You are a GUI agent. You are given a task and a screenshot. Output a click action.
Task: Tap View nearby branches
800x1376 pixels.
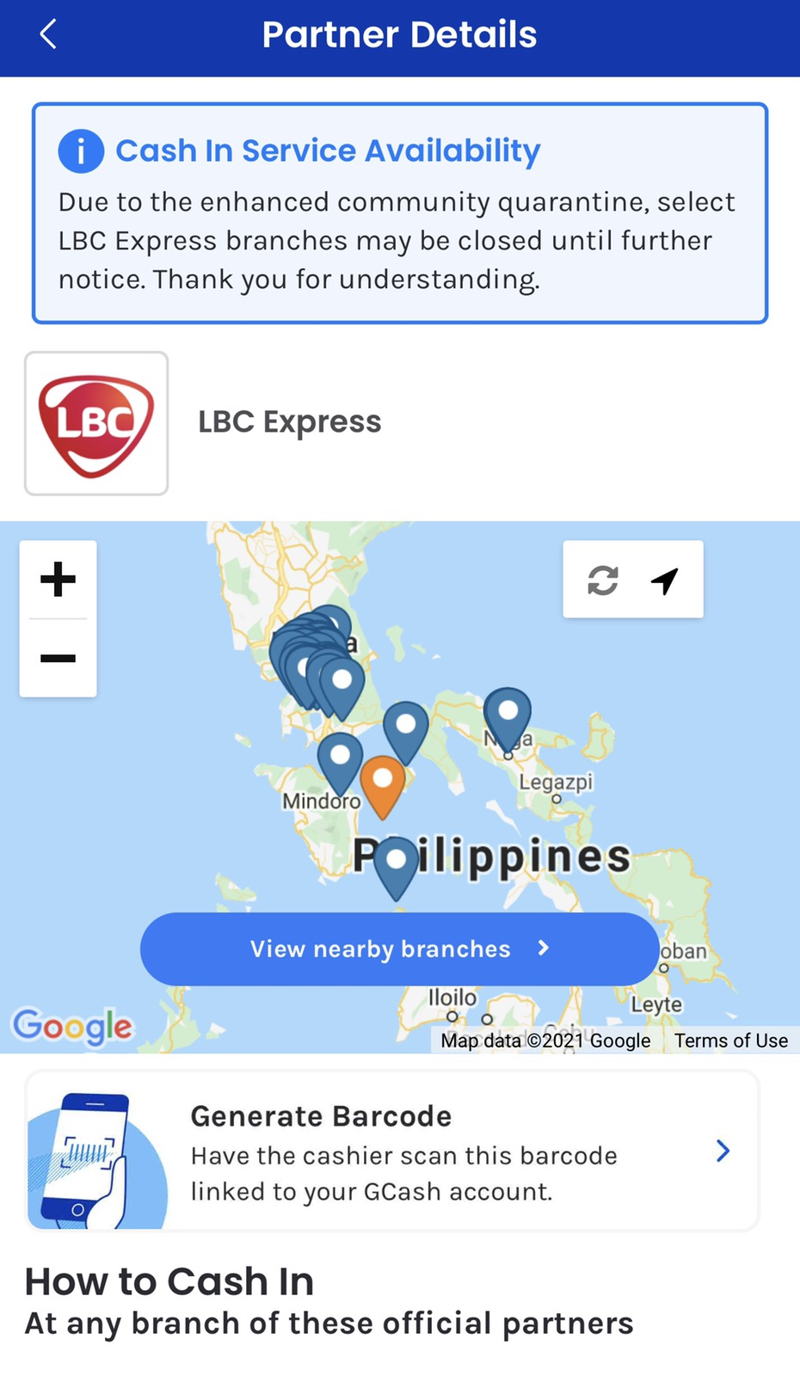399,949
